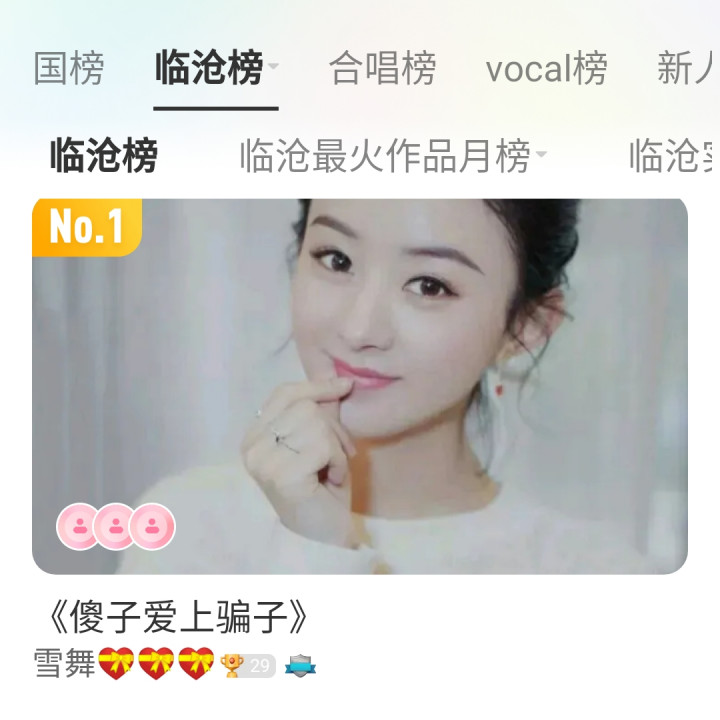The height and width of the screenshot is (720, 720).
Task: Open the vocal榜 tab
Action: tap(546, 69)
